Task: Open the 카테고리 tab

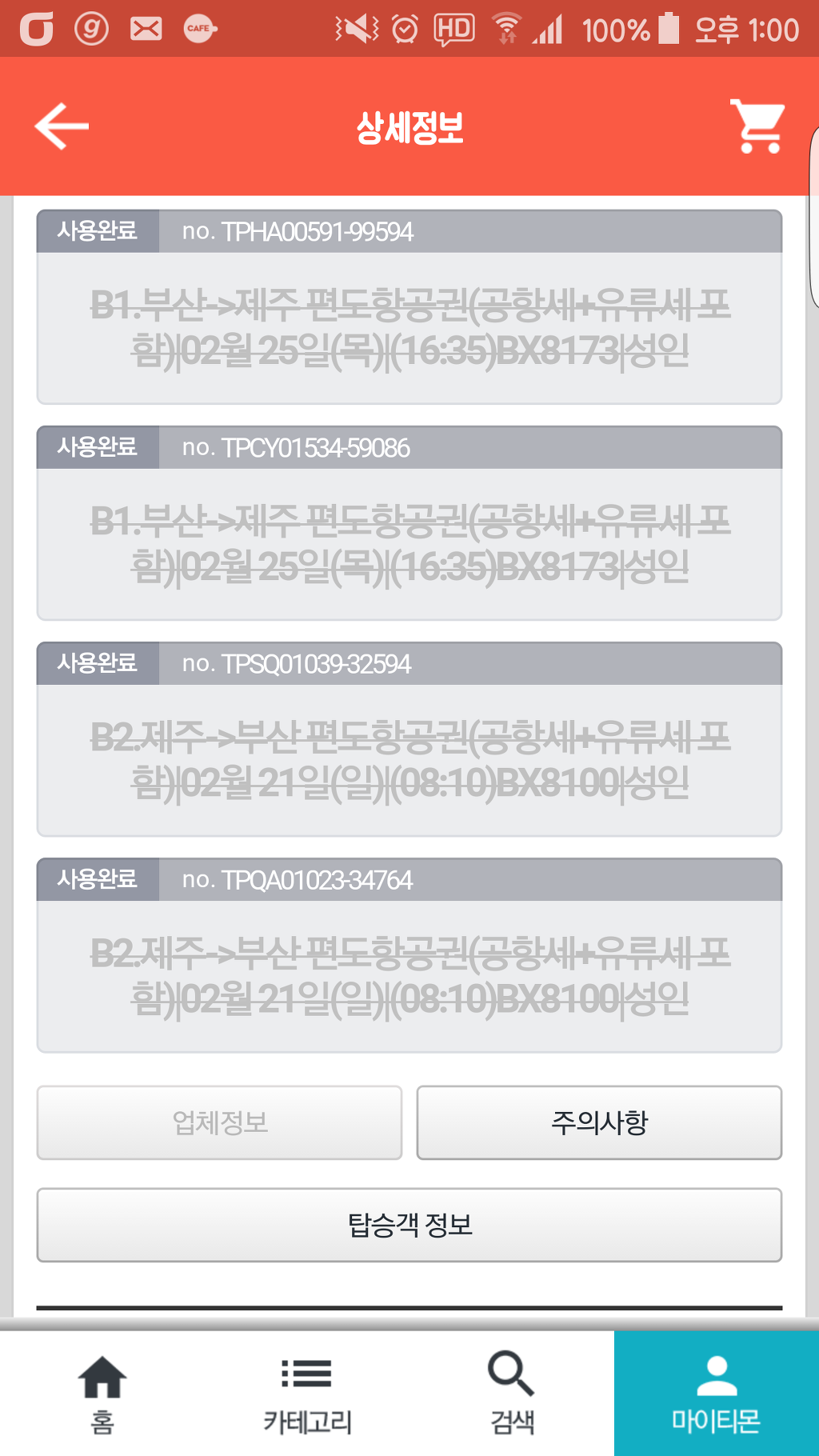Action: point(307,1394)
